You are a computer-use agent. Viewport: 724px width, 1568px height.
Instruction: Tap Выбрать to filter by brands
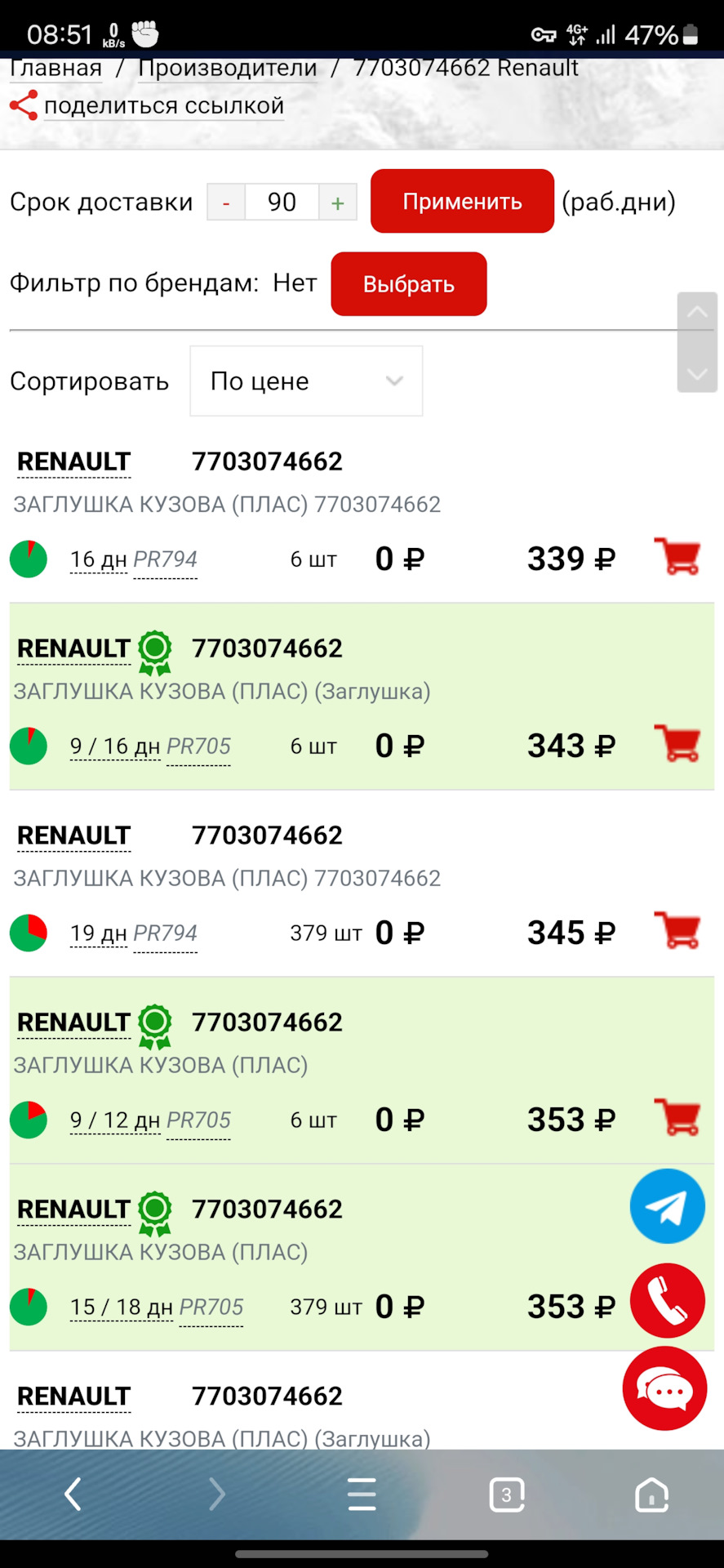point(409,283)
